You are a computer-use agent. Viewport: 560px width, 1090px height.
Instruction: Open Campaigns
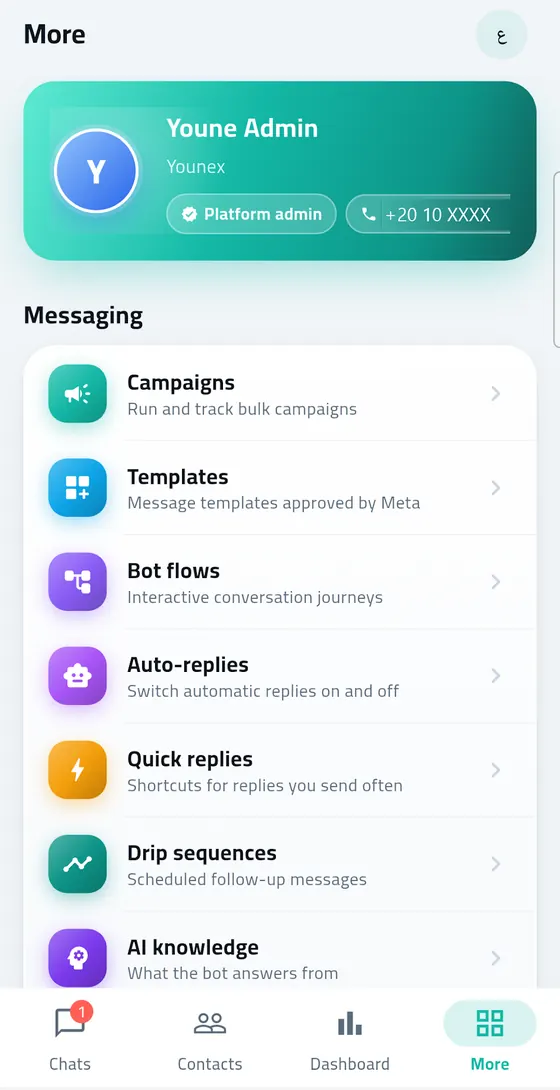(280, 393)
